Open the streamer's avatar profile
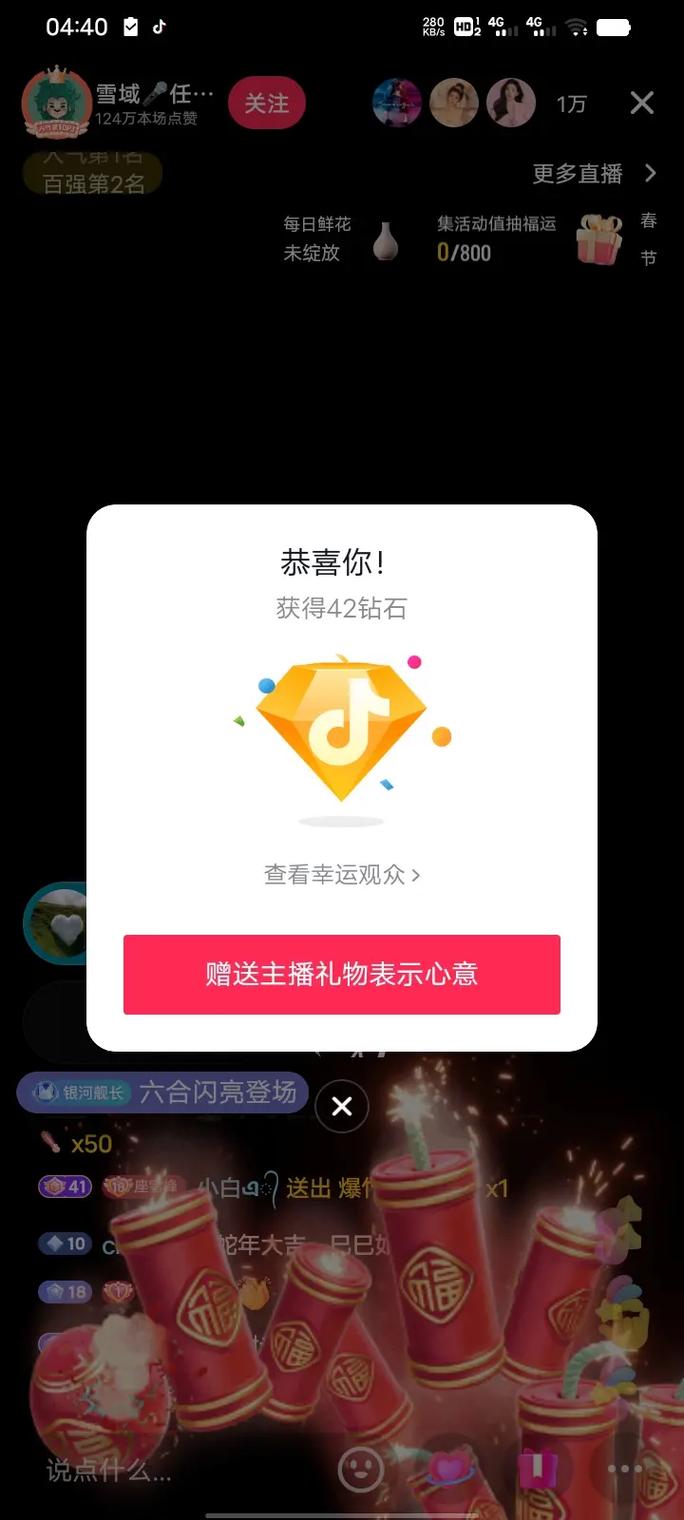This screenshot has width=684, height=1520. click(56, 103)
